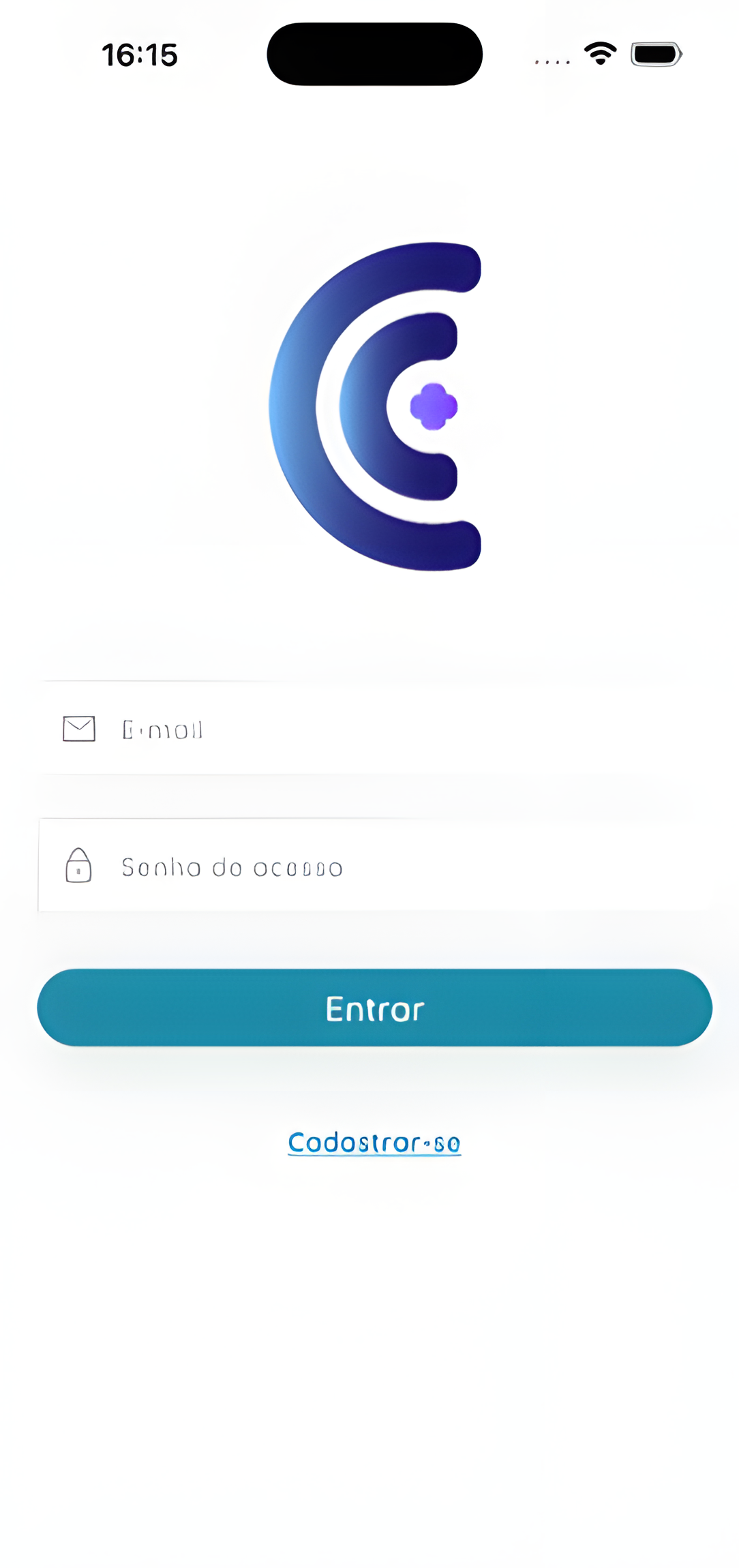Click the purple clover at the logo center
This screenshot has width=739, height=1568.
[x=432, y=406]
